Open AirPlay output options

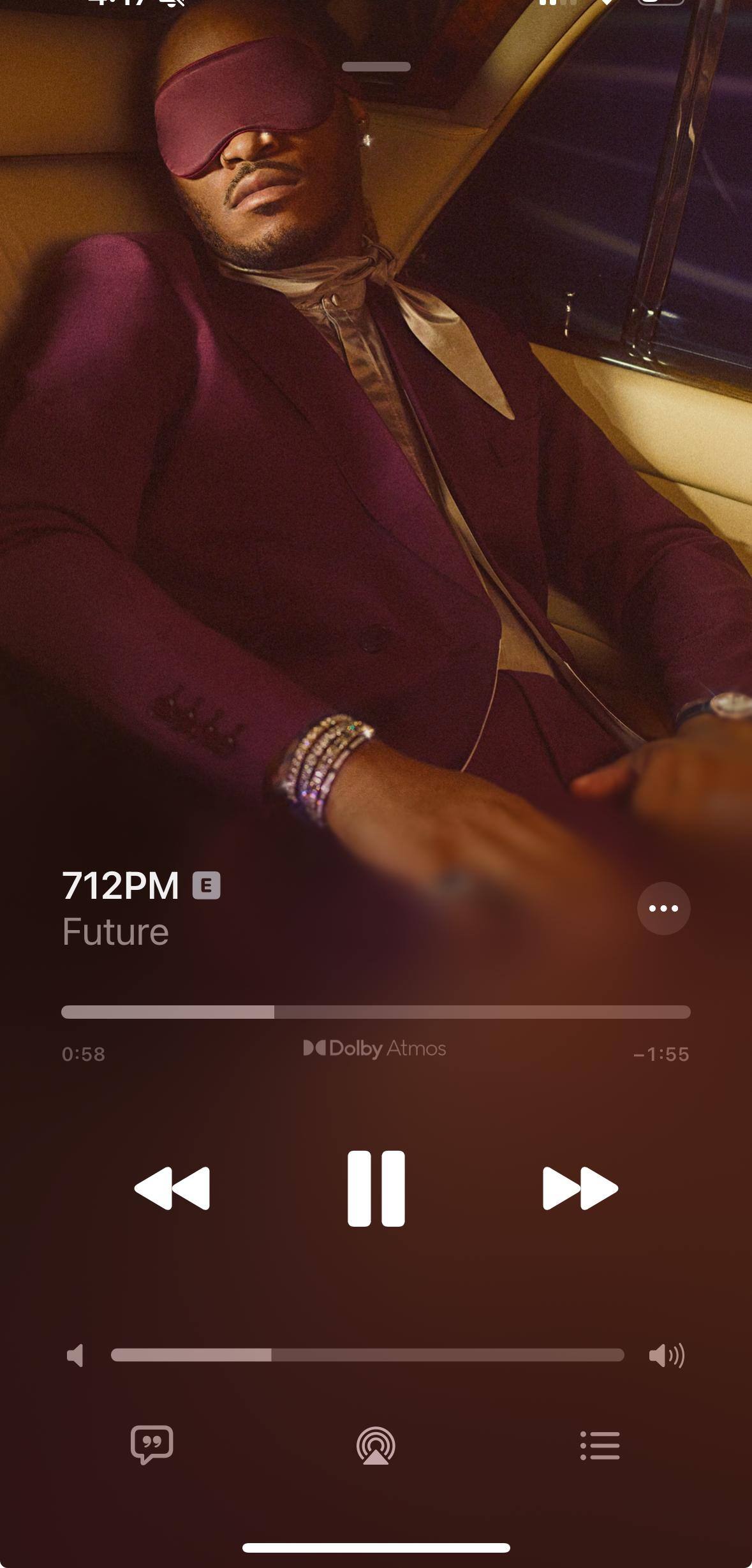(x=376, y=1446)
